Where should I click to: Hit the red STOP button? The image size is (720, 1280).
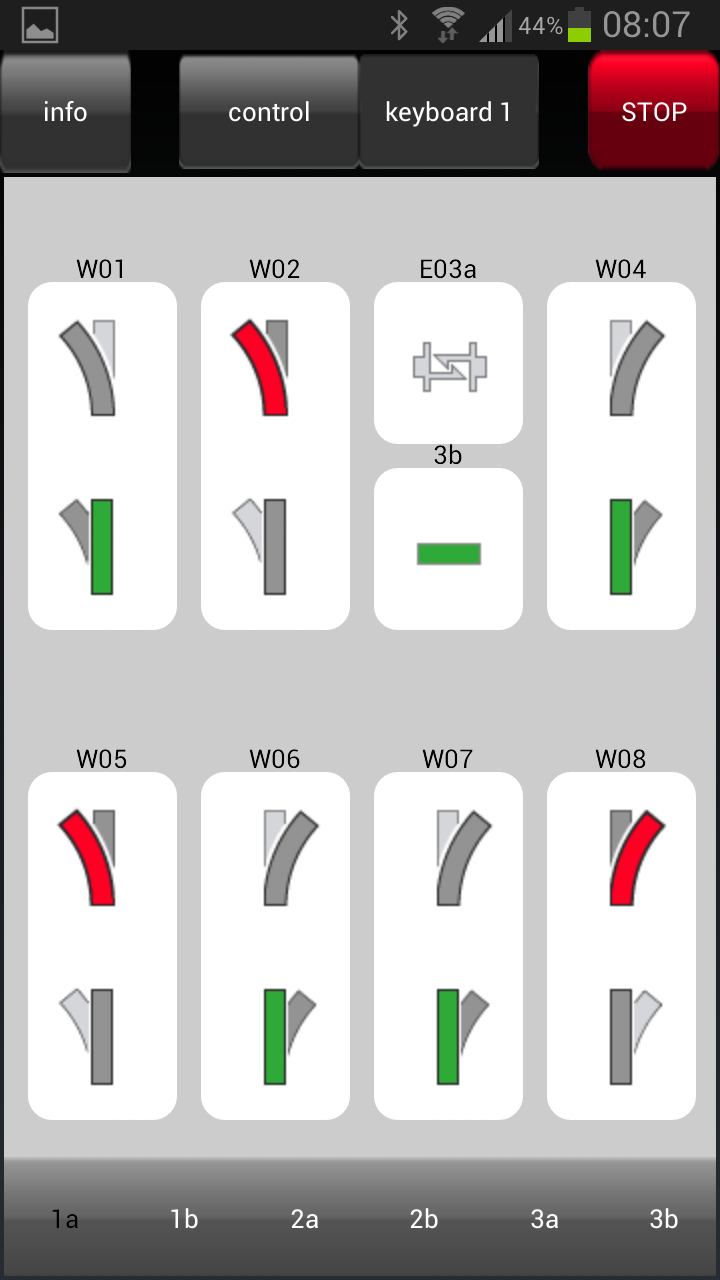pyautogui.click(x=654, y=112)
